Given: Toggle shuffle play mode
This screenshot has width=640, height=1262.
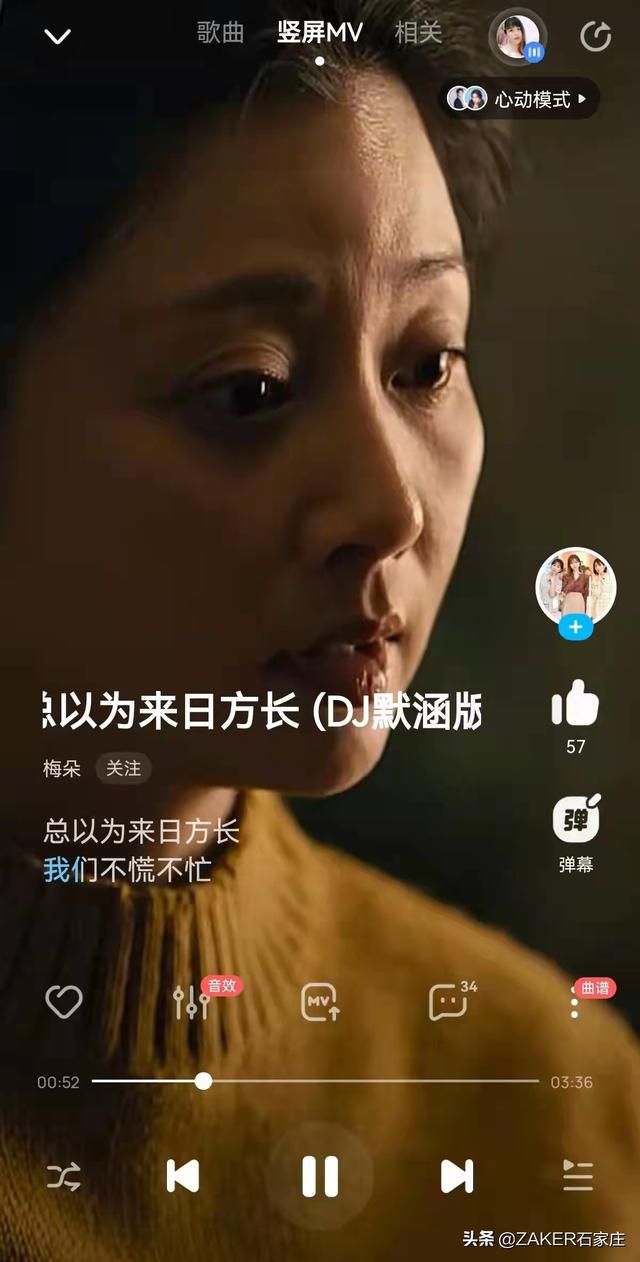Looking at the screenshot, I should [63, 1176].
